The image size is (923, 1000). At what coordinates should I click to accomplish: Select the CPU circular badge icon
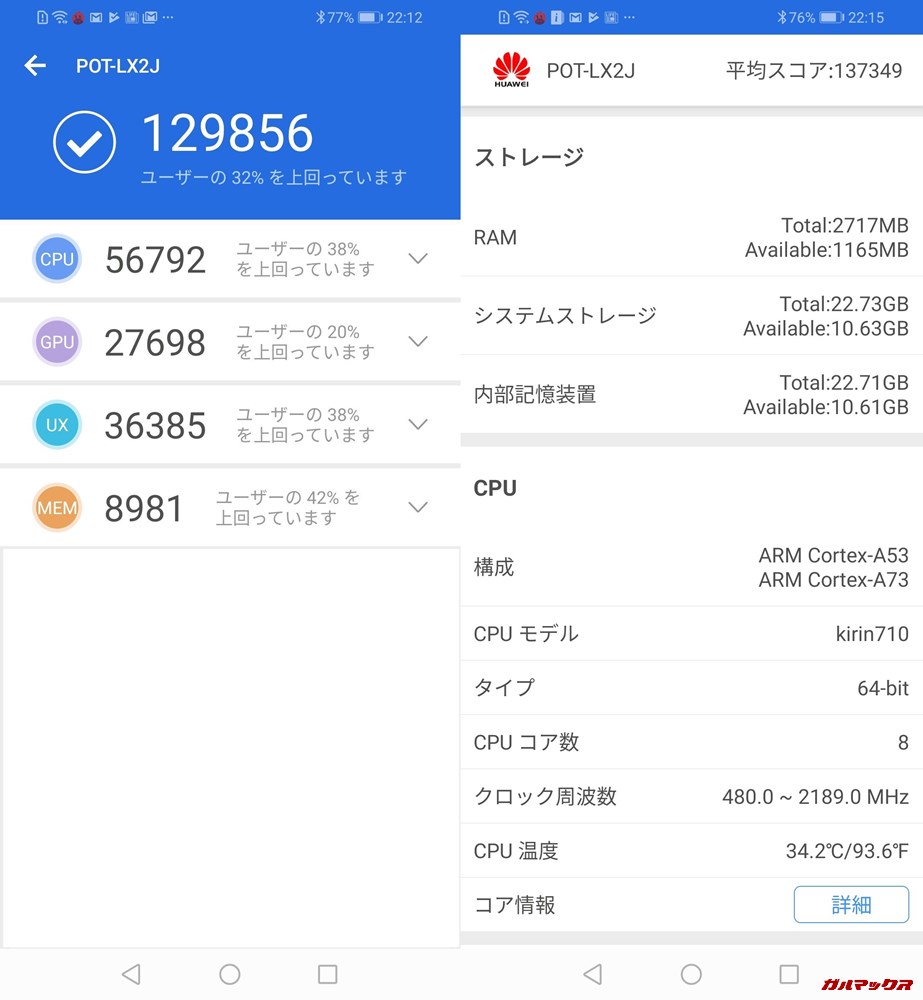[57, 259]
